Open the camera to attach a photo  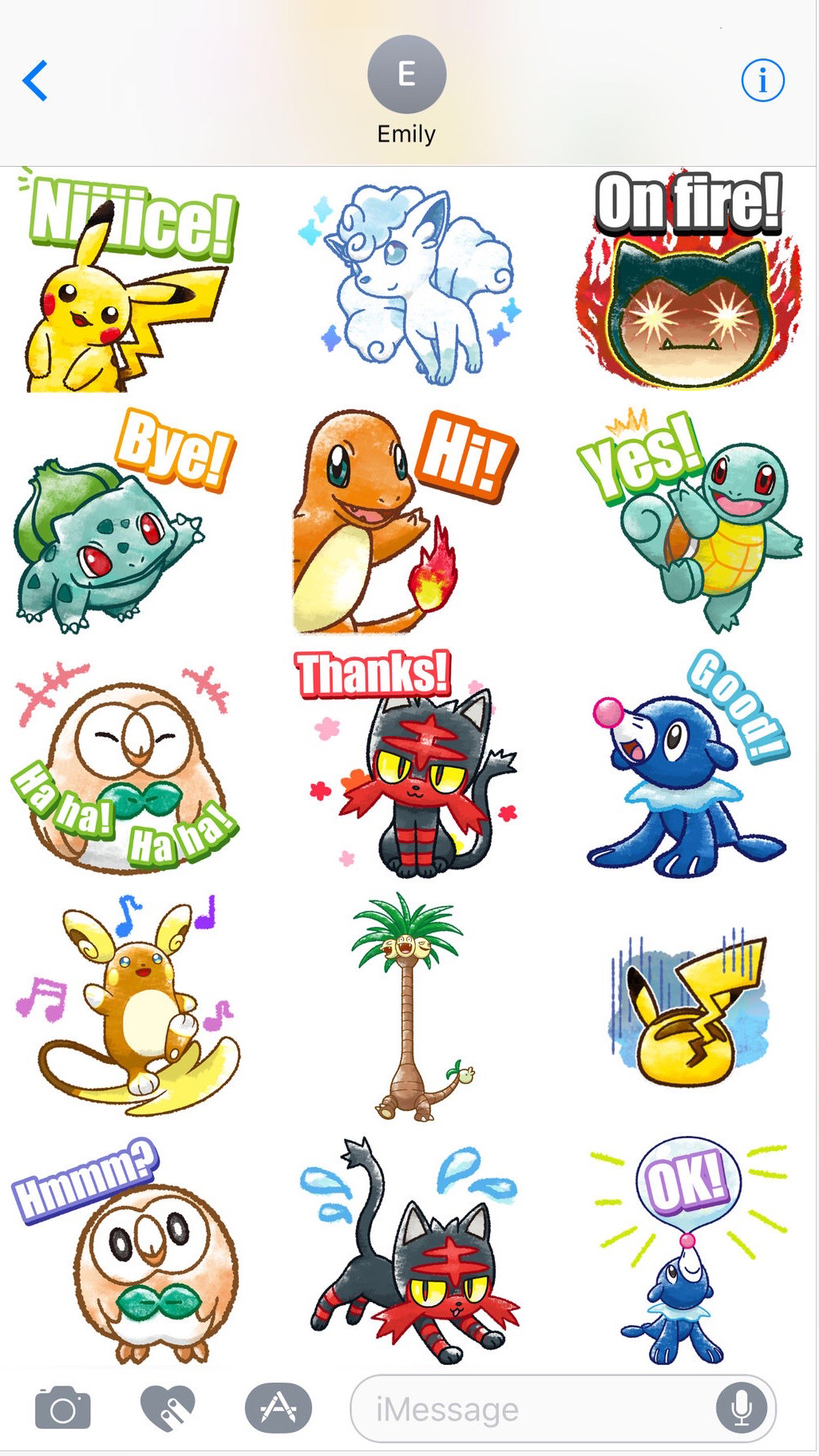click(63, 1409)
